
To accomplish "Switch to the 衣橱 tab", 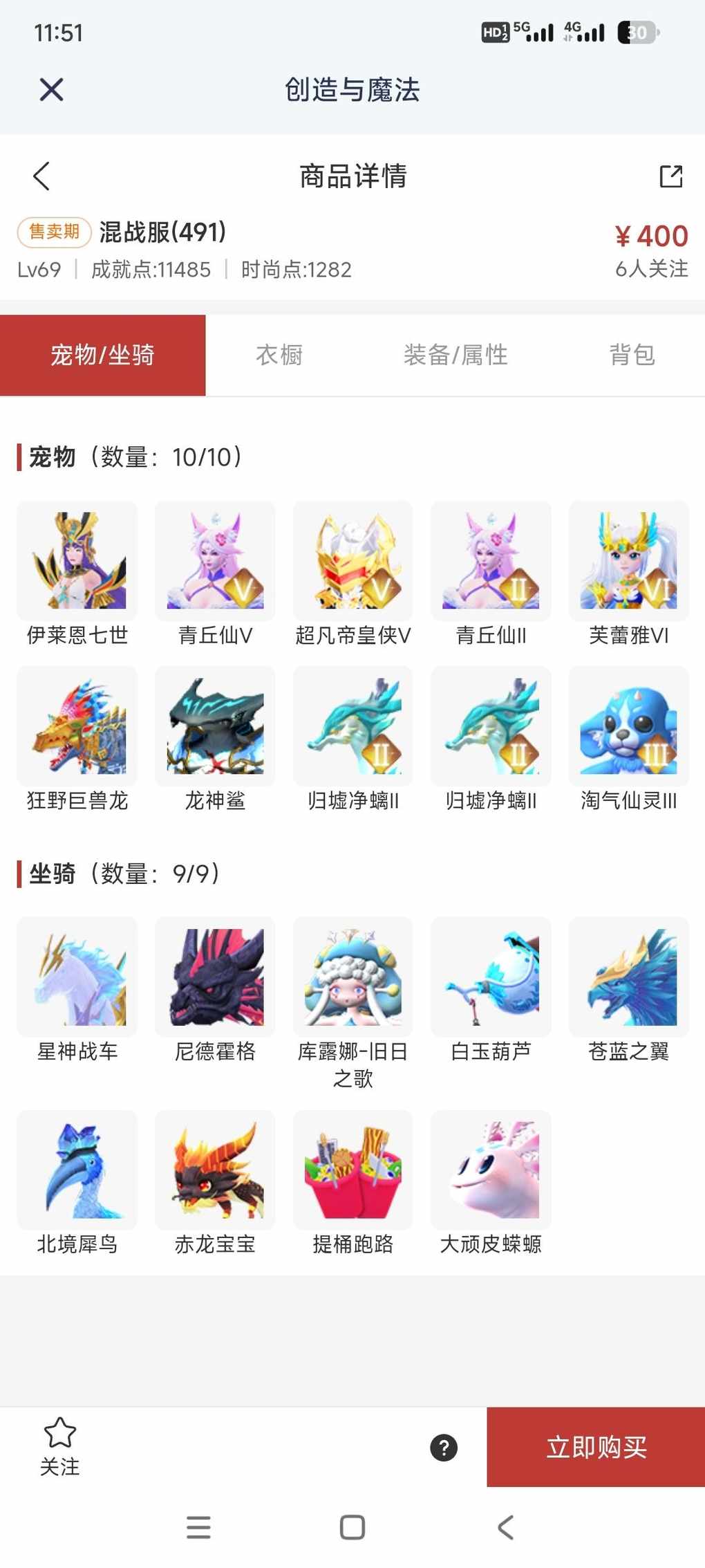I will pos(279,356).
